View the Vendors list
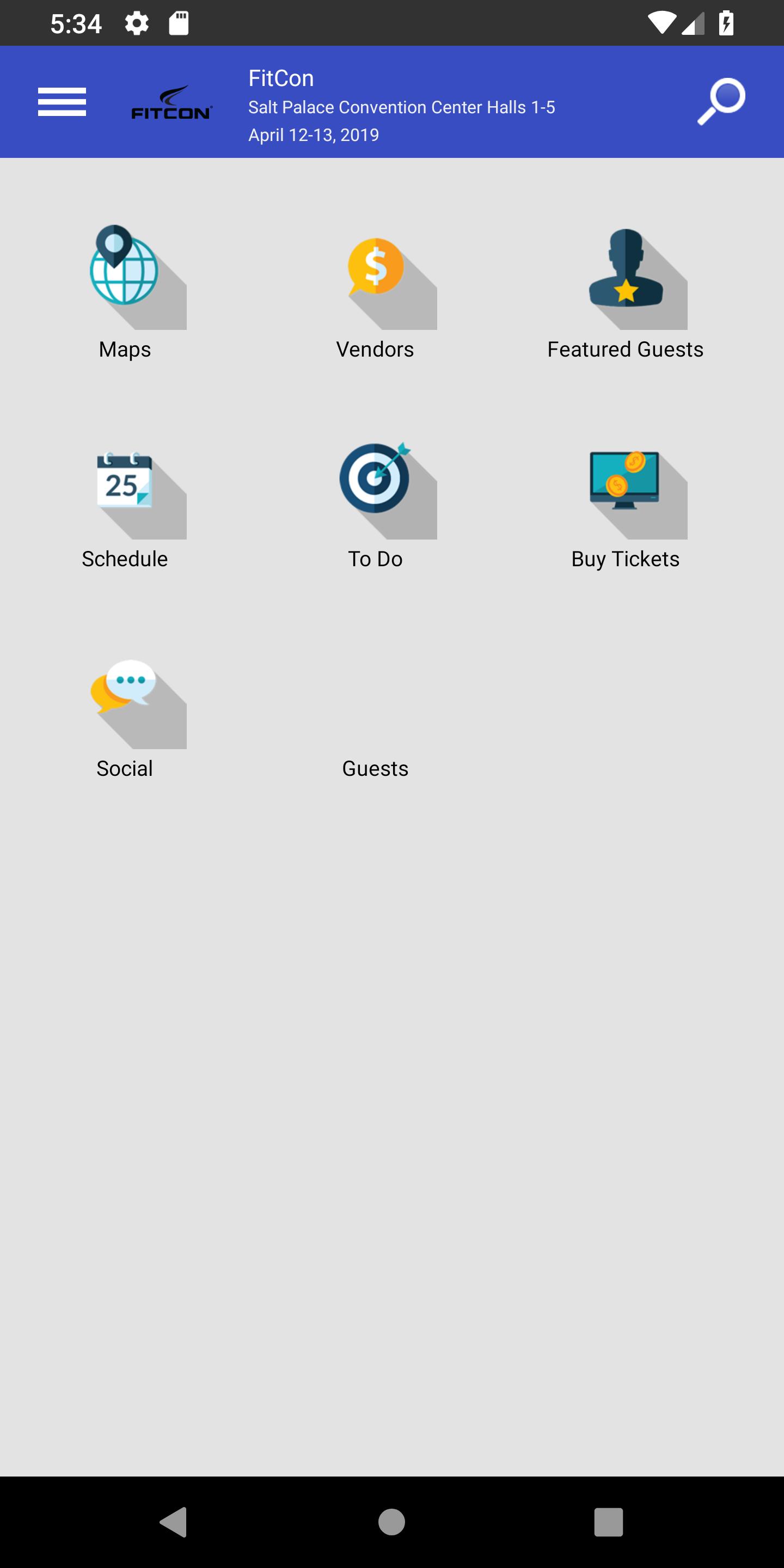This screenshot has width=784, height=1568. (x=375, y=292)
